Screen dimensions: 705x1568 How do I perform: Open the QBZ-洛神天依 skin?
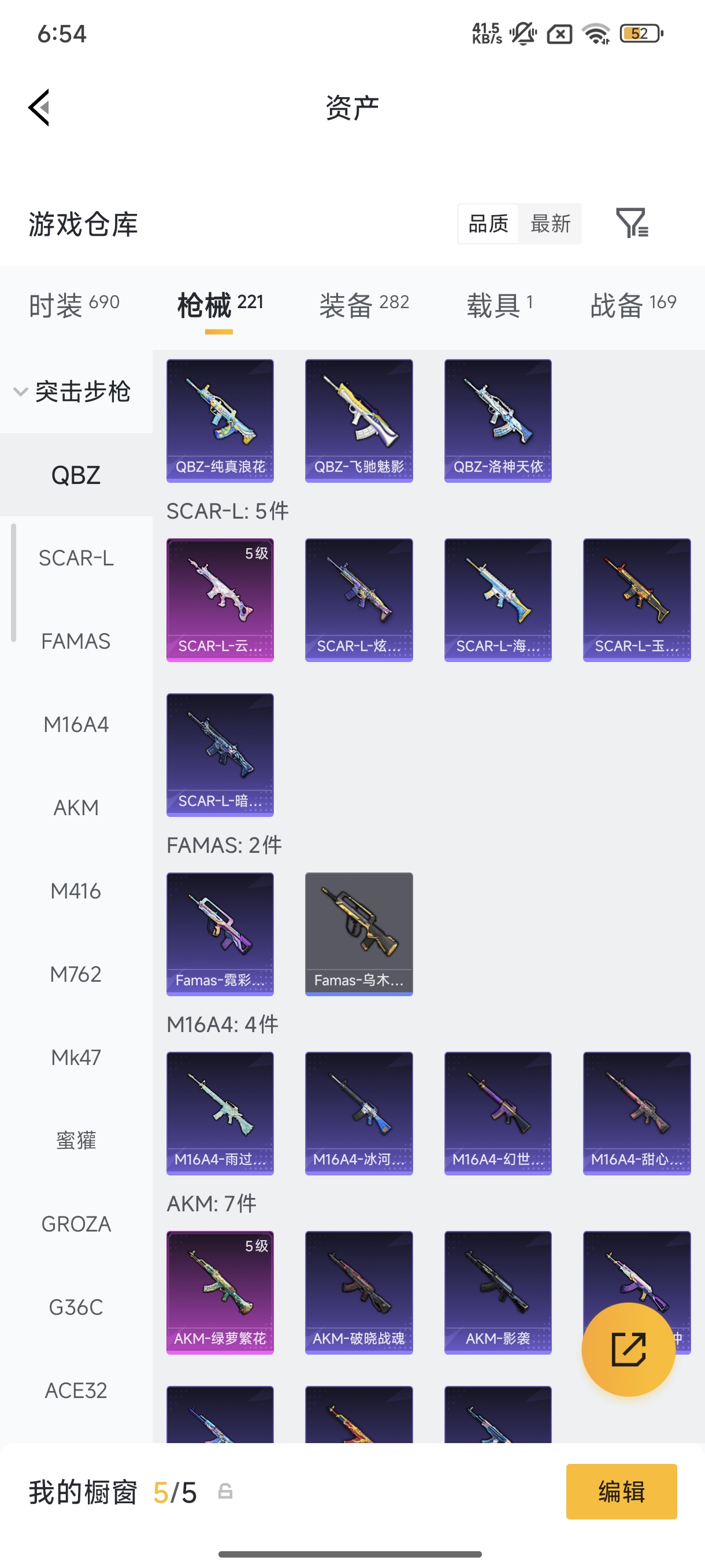tap(498, 420)
